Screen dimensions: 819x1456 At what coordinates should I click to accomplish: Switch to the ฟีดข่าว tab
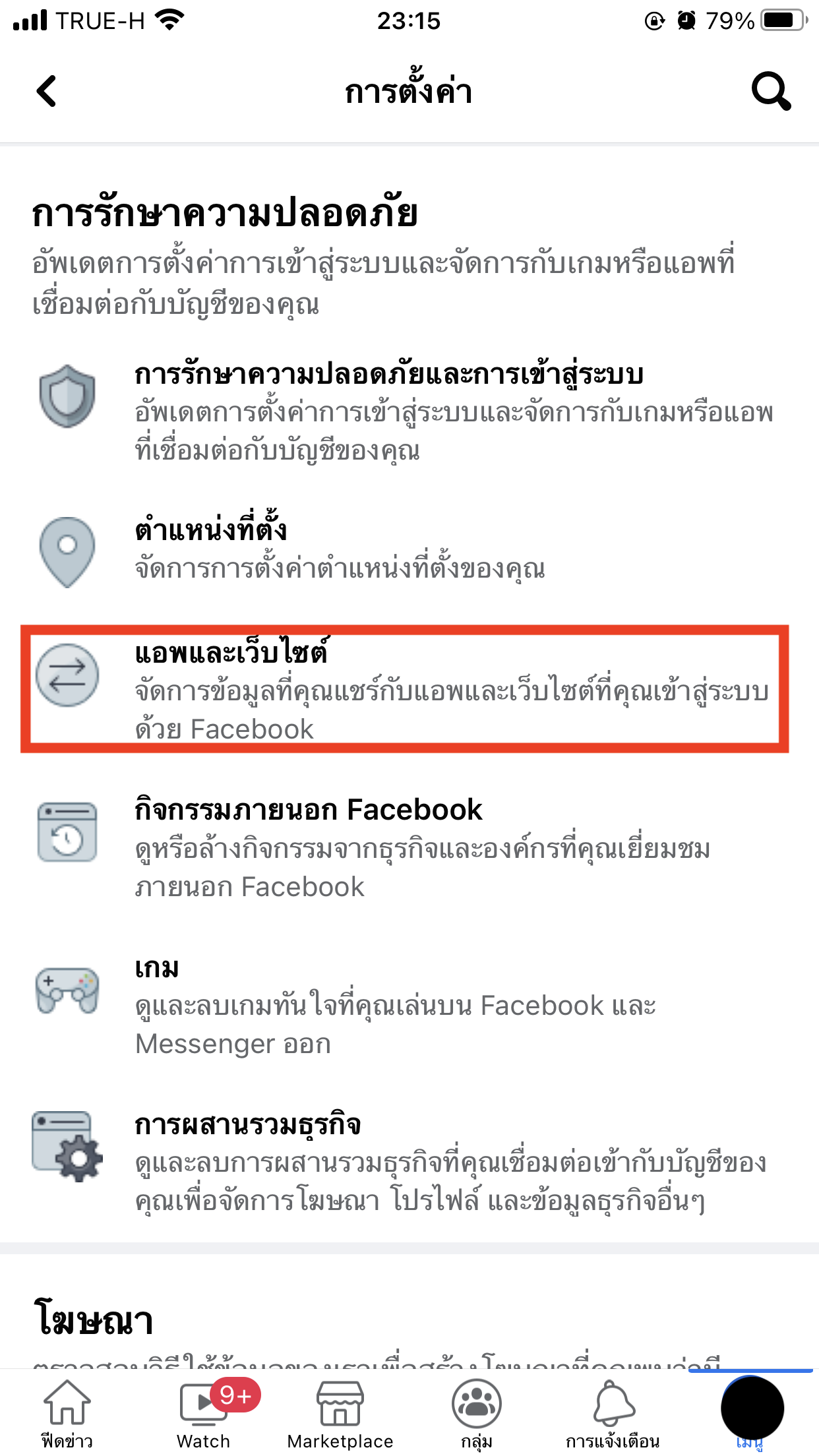(67, 1412)
